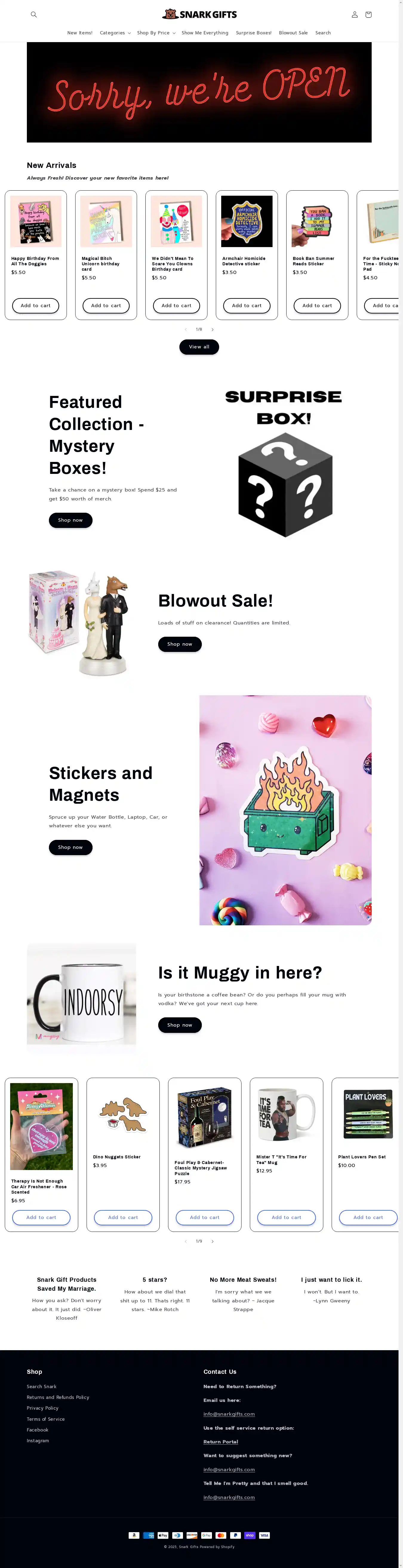Add Magical Bitch Unicorn card to cart
Screen dimensions: 403x1568
point(106,306)
